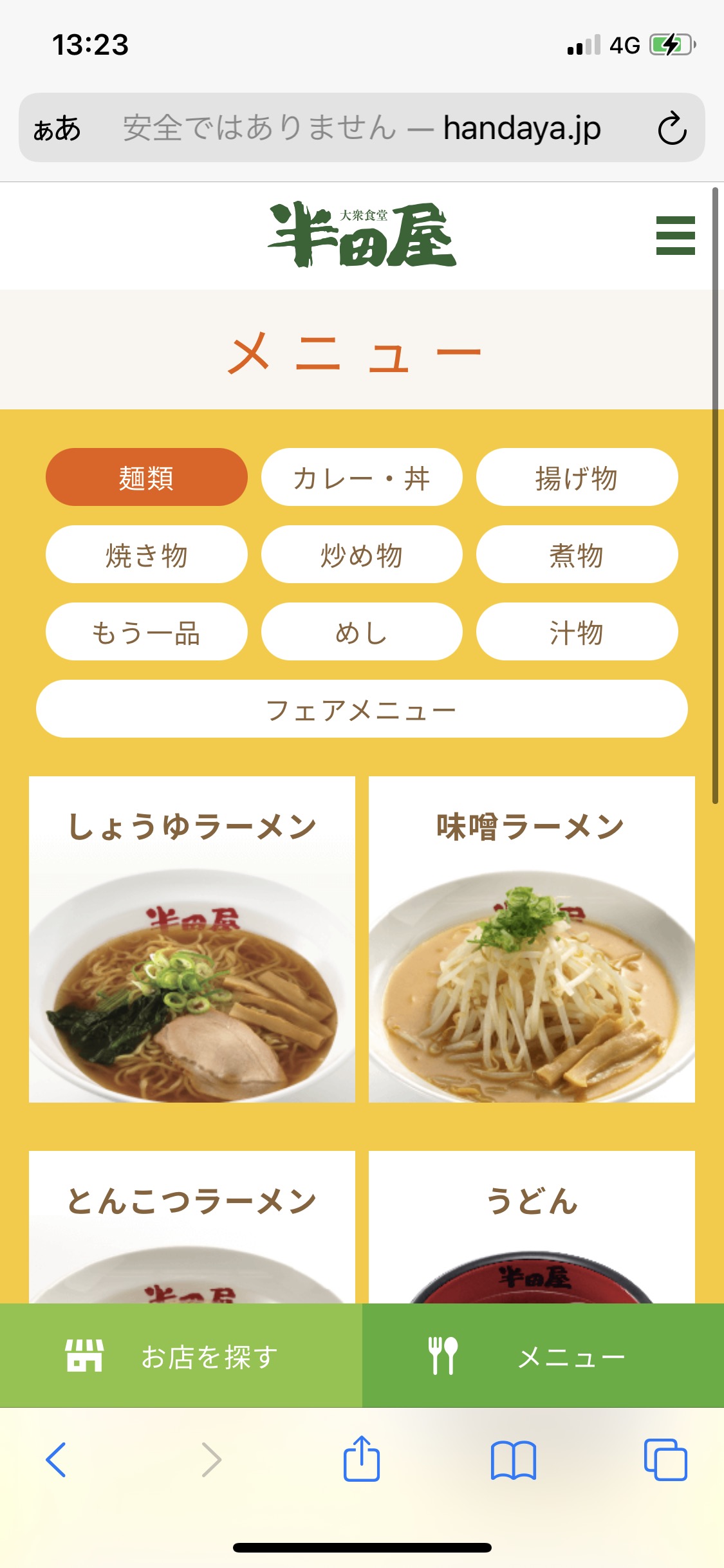Tap the 汁物 category chip
Viewport: 724px width, 1568px height.
(577, 632)
